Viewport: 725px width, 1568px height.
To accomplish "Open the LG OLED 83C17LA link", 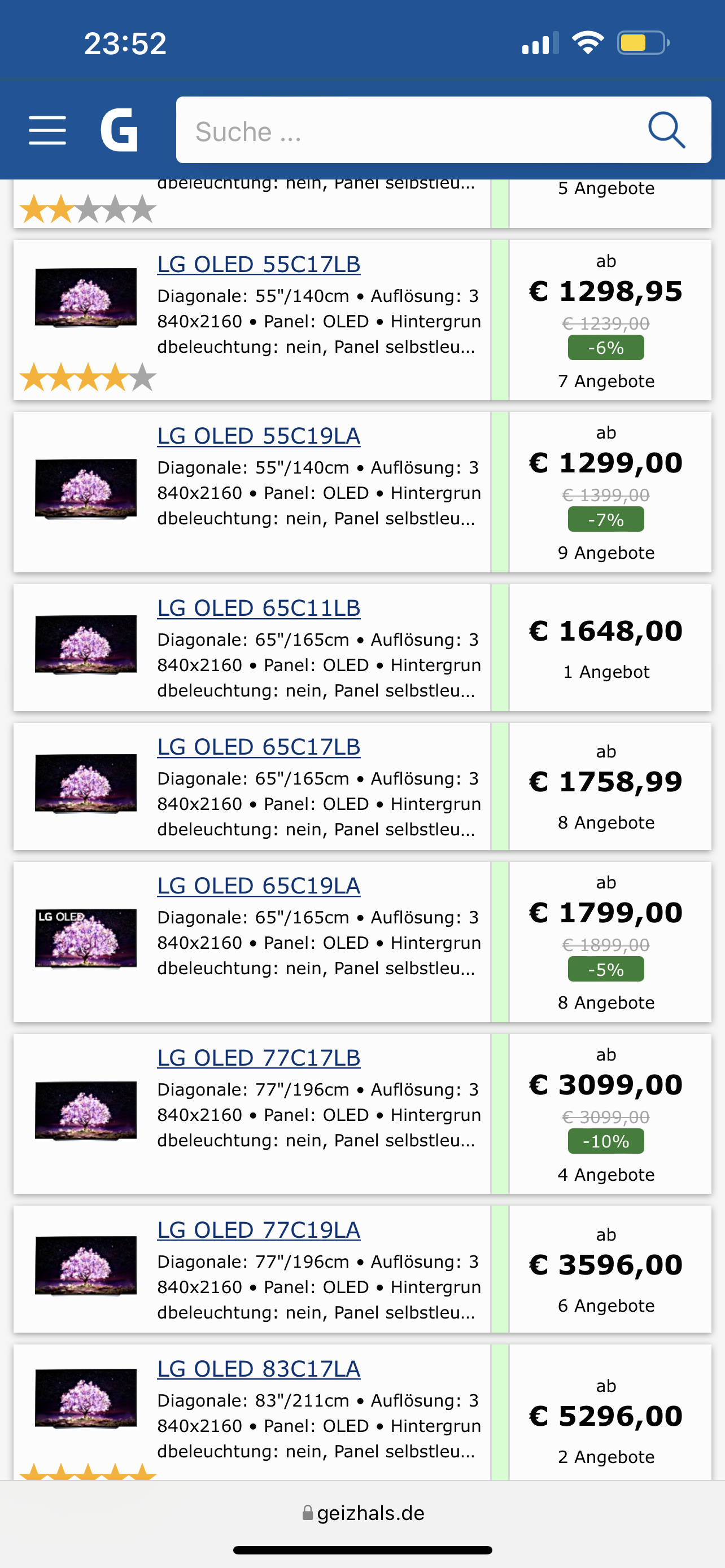I will coord(259,1369).
